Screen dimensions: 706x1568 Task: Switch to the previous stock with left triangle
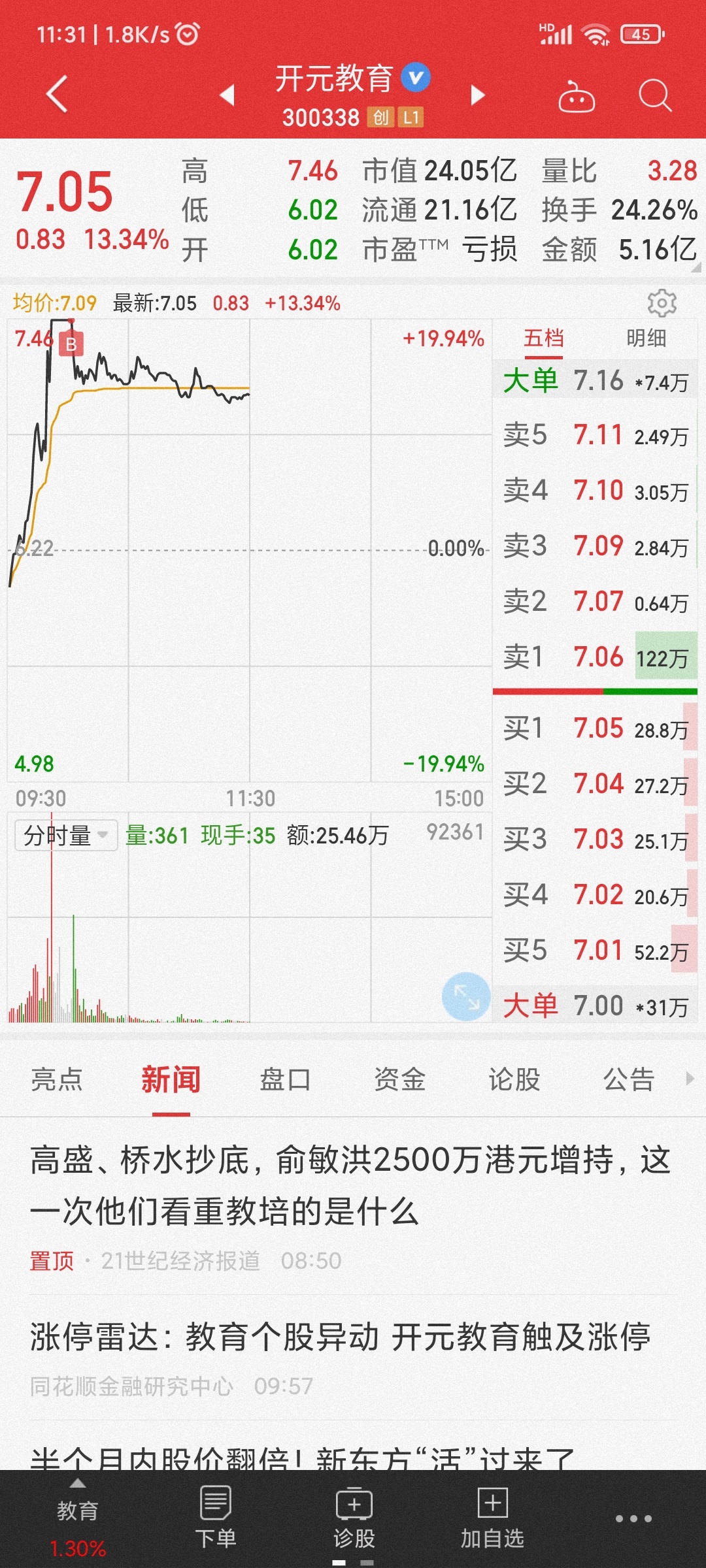coord(227,95)
